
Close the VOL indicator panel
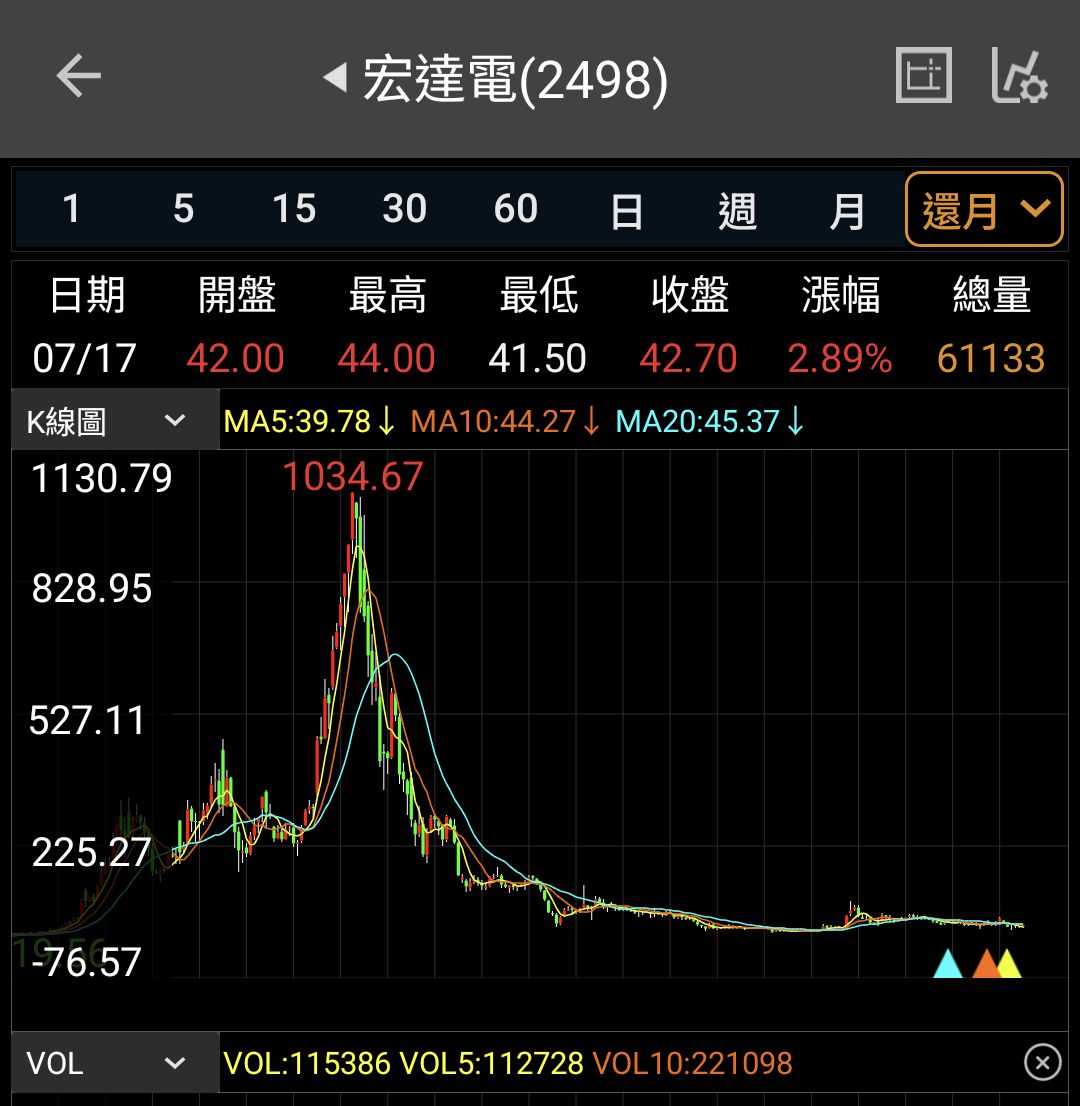pyautogui.click(x=1042, y=1062)
